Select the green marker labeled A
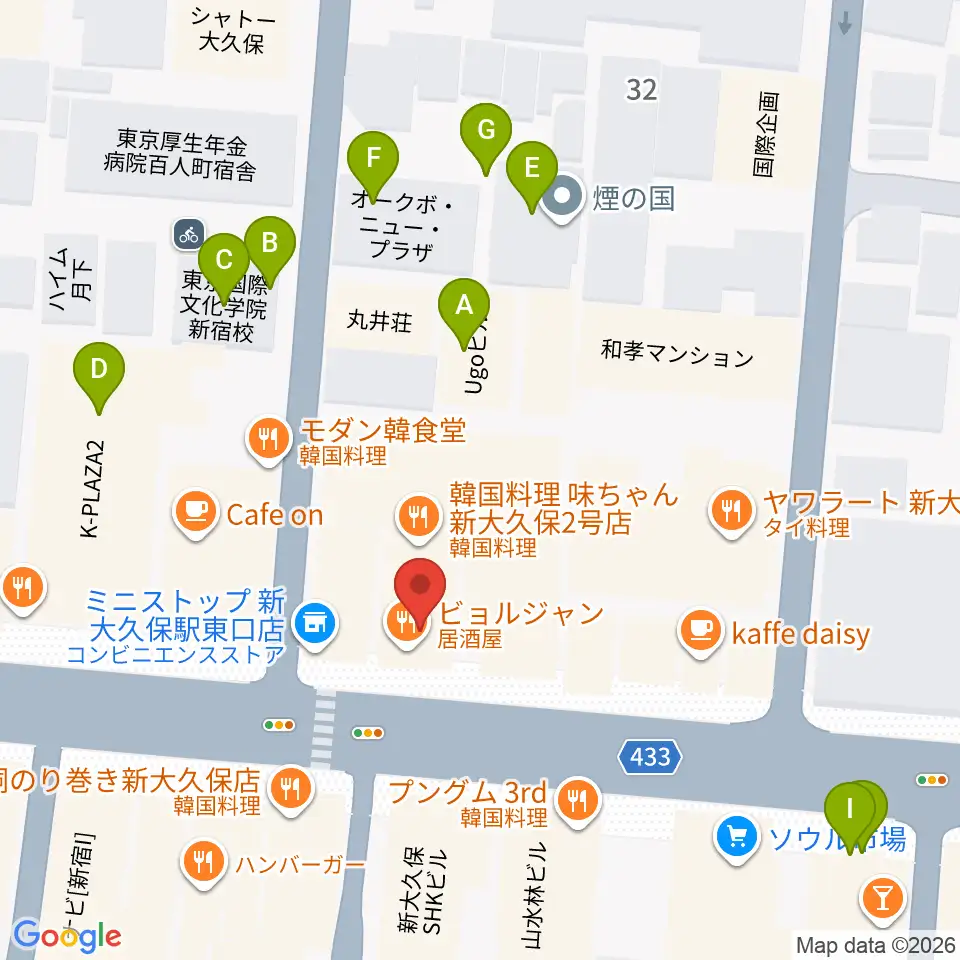This screenshot has width=960, height=960. pyautogui.click(x=464, y=308)
